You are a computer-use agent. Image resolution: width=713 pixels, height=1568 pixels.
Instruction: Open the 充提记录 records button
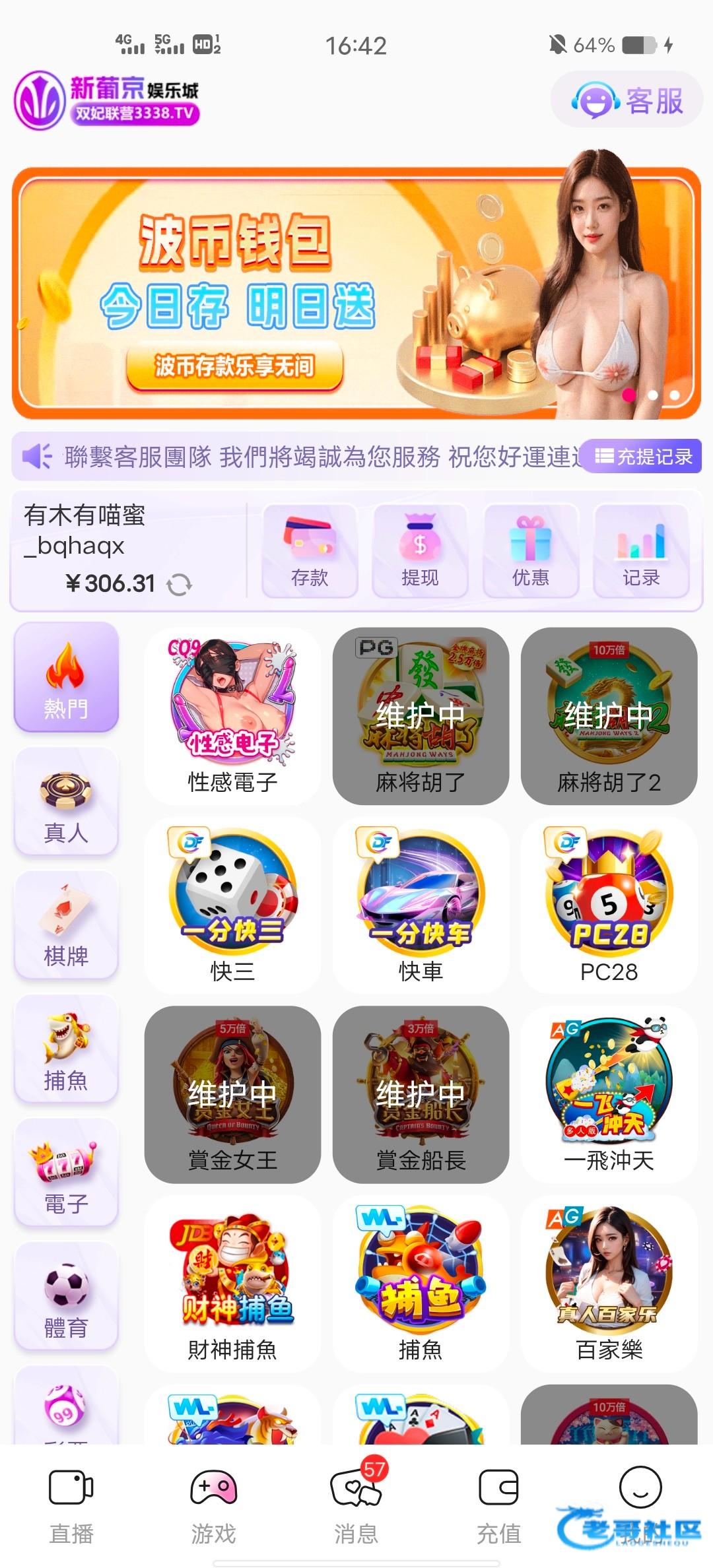pos(643,456)
